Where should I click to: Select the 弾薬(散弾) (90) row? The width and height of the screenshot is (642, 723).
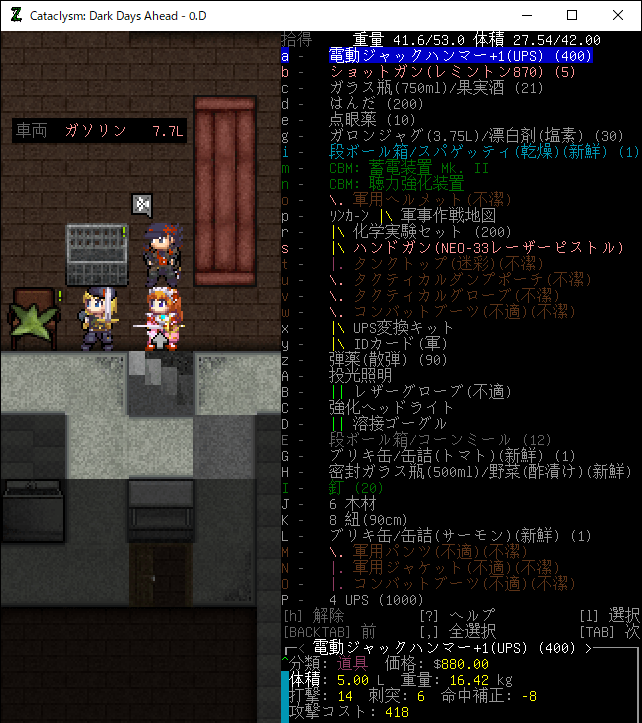point(388,360)
